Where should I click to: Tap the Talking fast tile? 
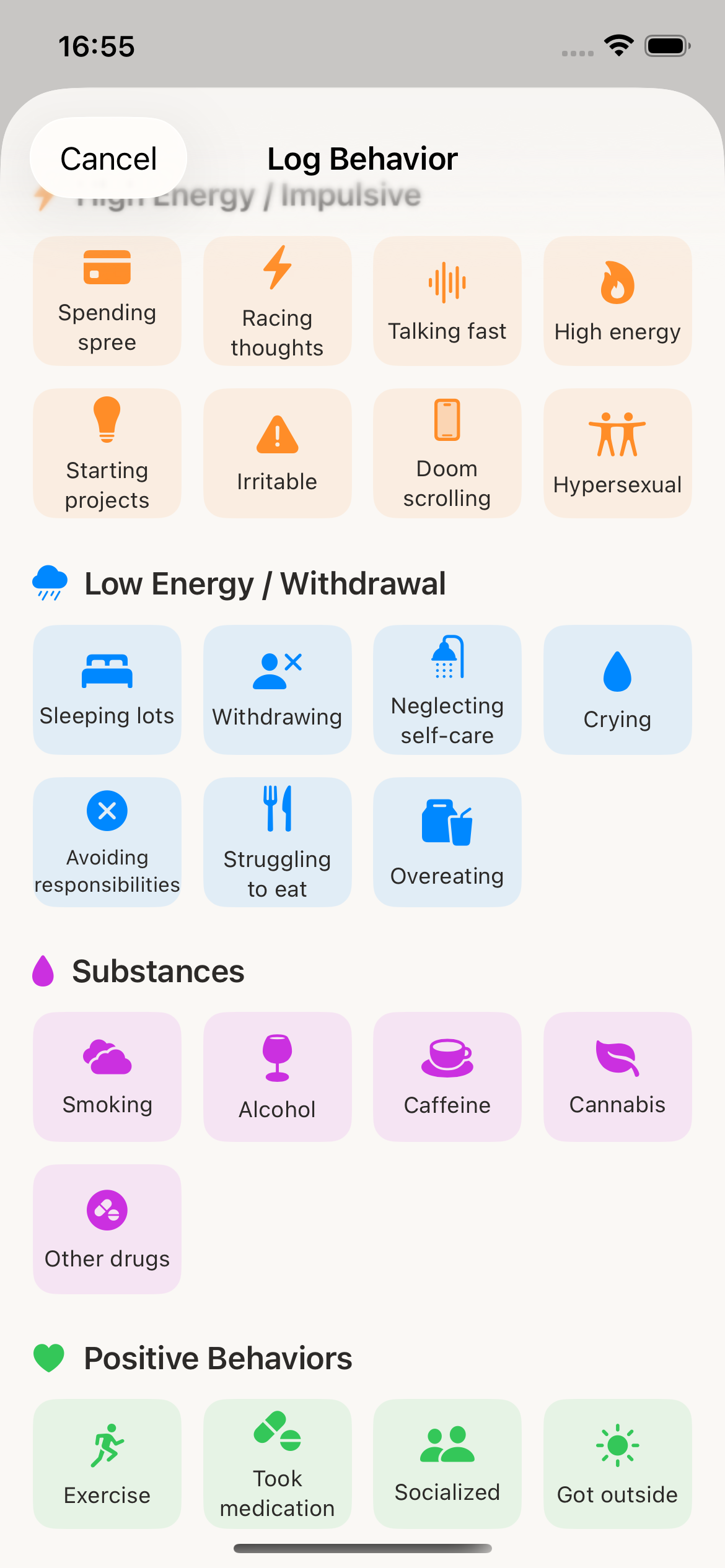click(447, 300)
